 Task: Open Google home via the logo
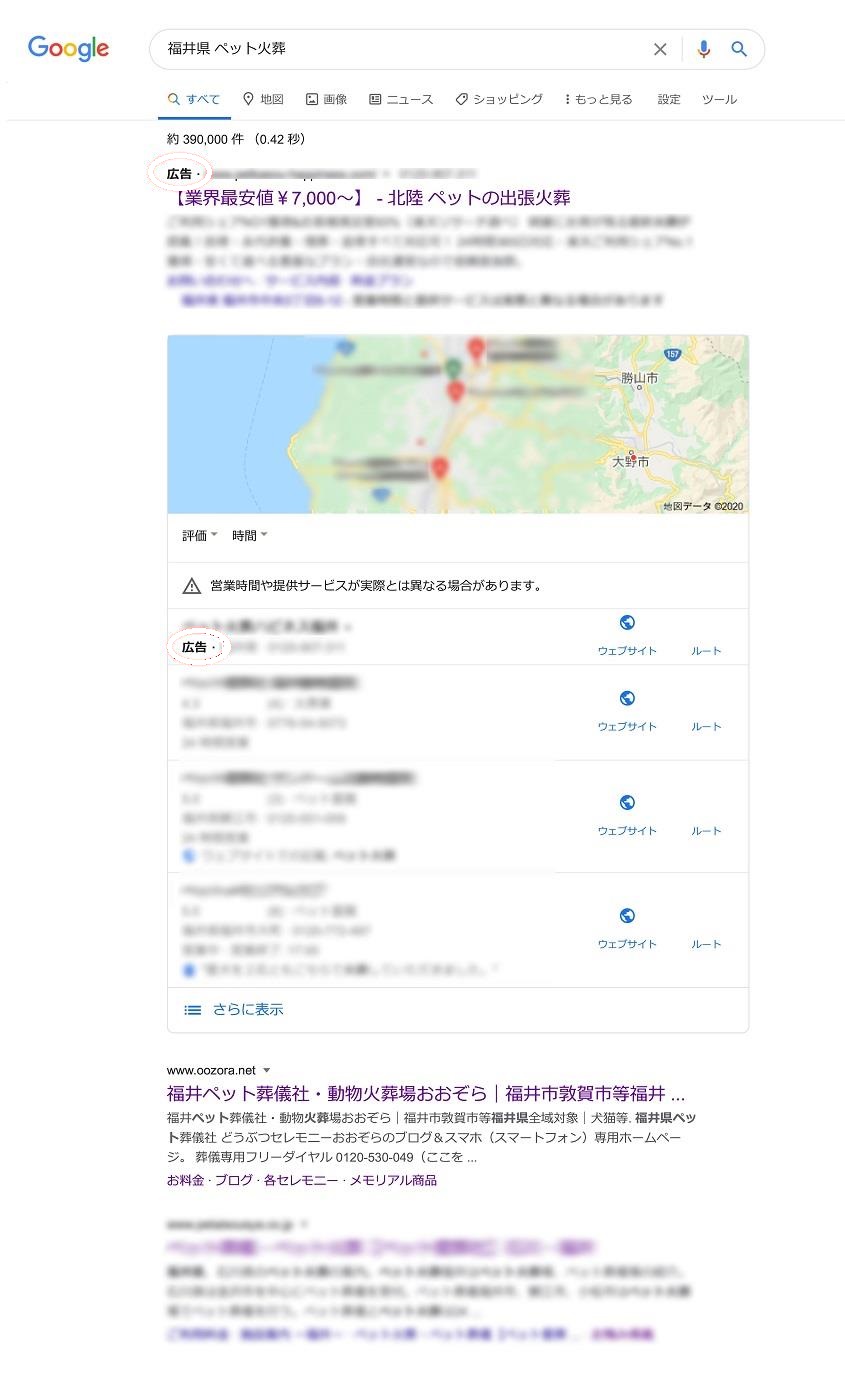click(x=68, y=48)
